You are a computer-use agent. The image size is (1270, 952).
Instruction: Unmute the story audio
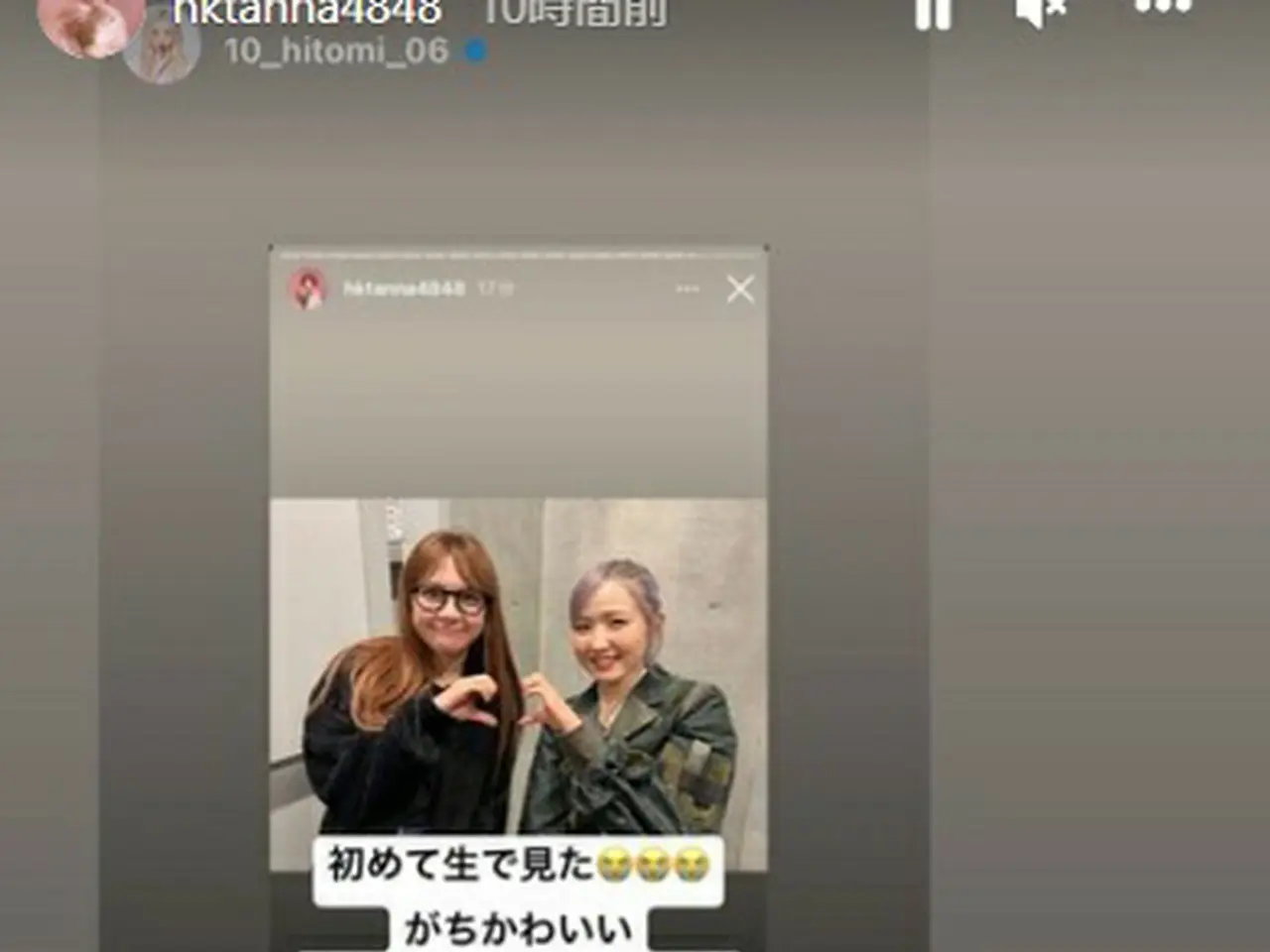(x=1041, y=12)
